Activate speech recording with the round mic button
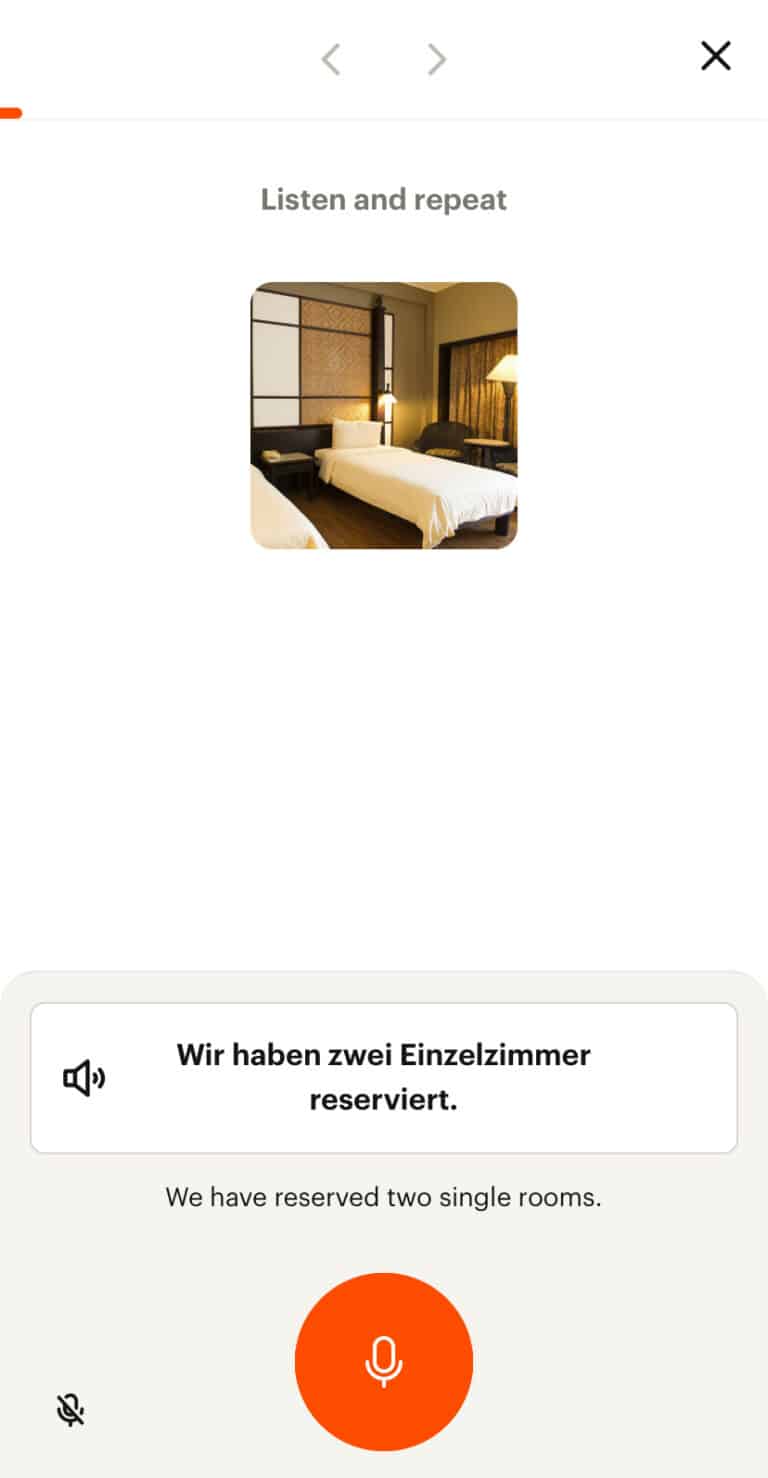This screenshot has height=1478, width=768. tap(384, 1360)
